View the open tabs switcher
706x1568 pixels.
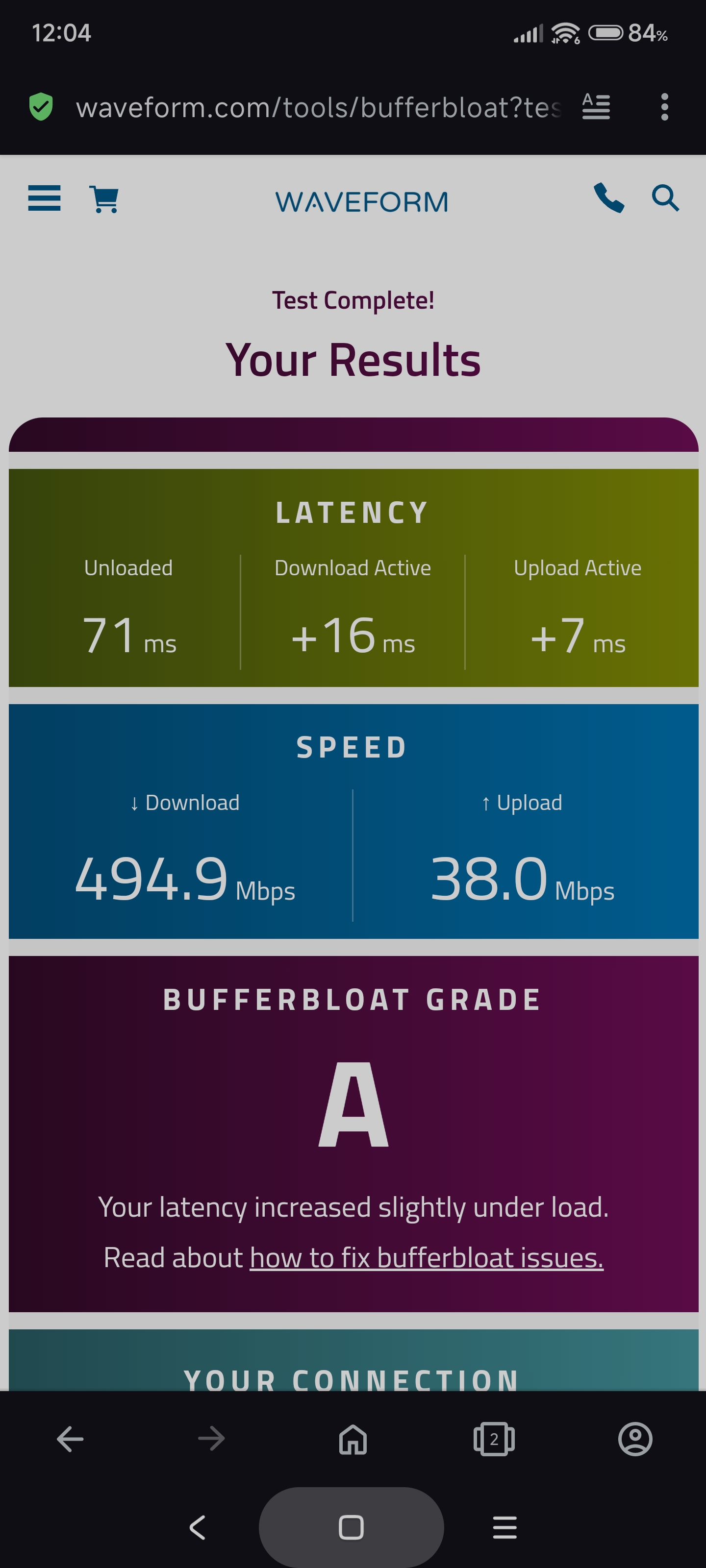click(x=494, y=1439)
